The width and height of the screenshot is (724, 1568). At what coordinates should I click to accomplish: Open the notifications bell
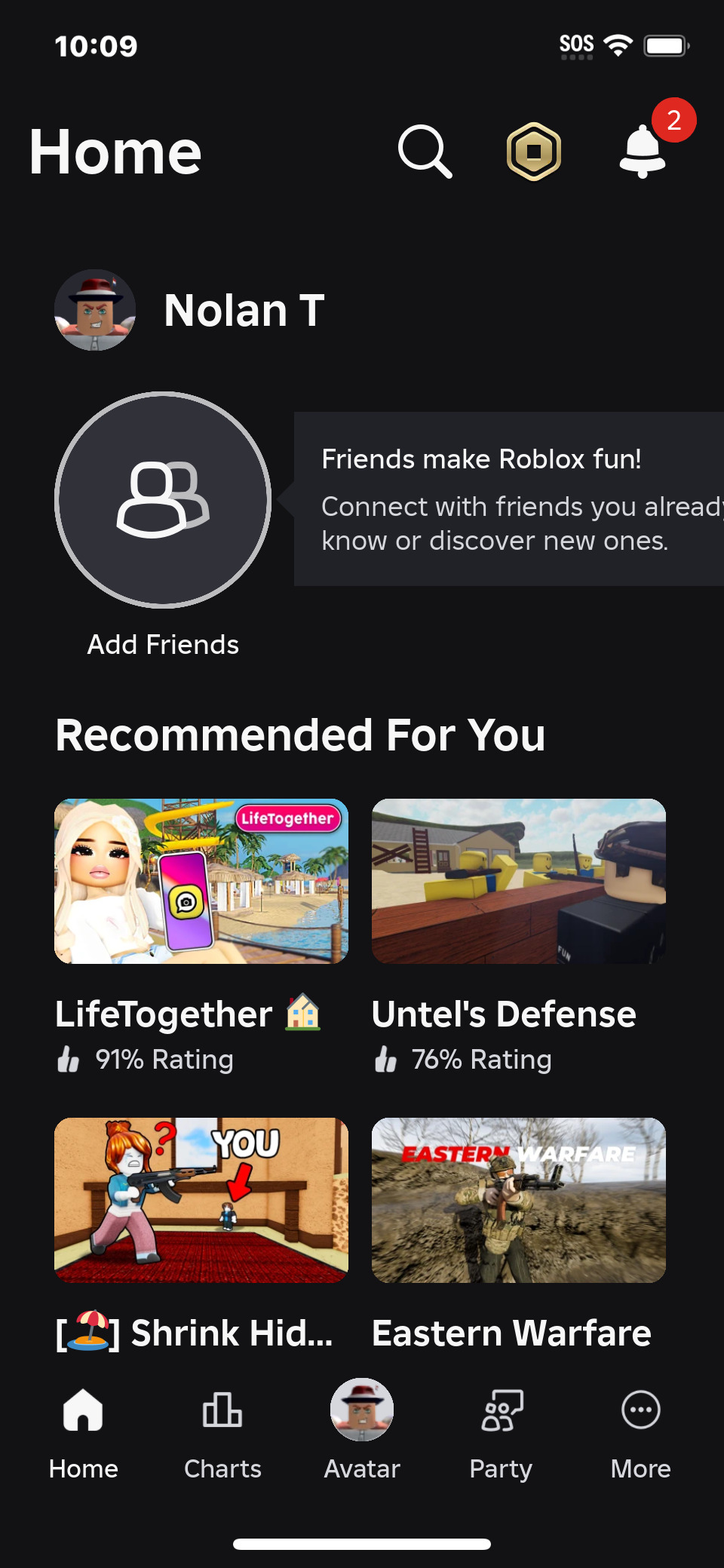[643, 151]
